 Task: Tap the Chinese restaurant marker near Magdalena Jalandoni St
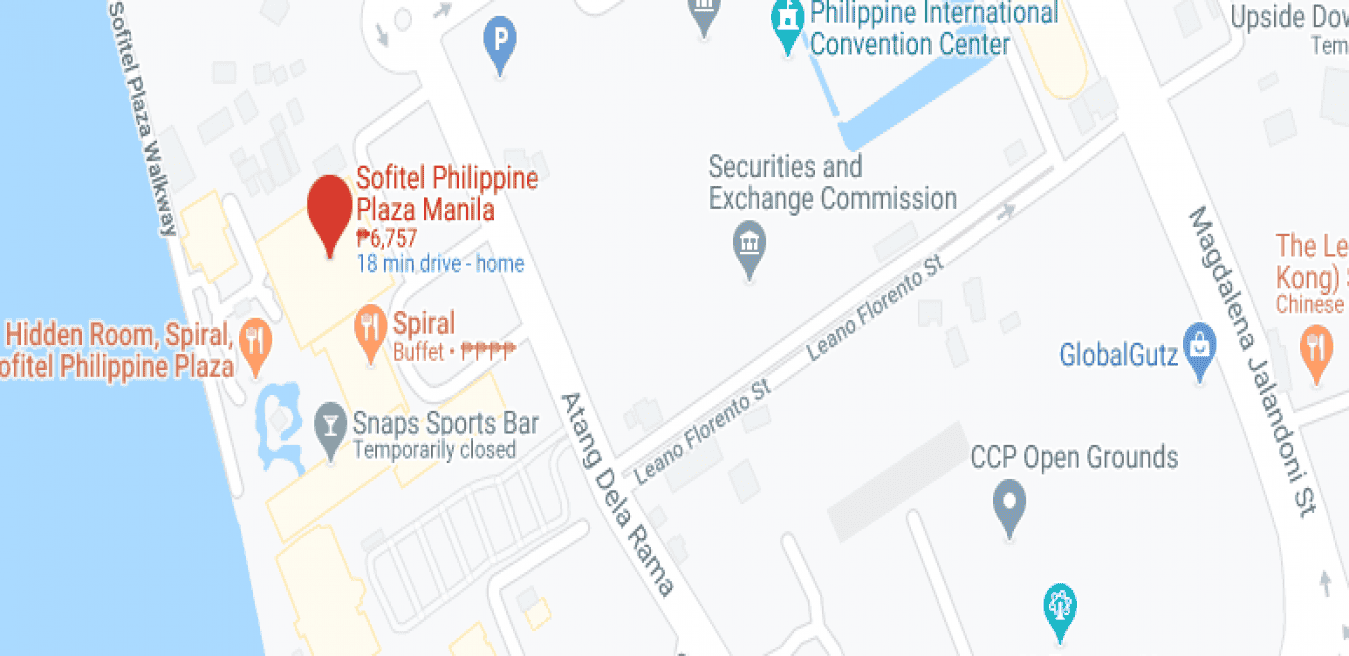click(x=1316, y=349)
